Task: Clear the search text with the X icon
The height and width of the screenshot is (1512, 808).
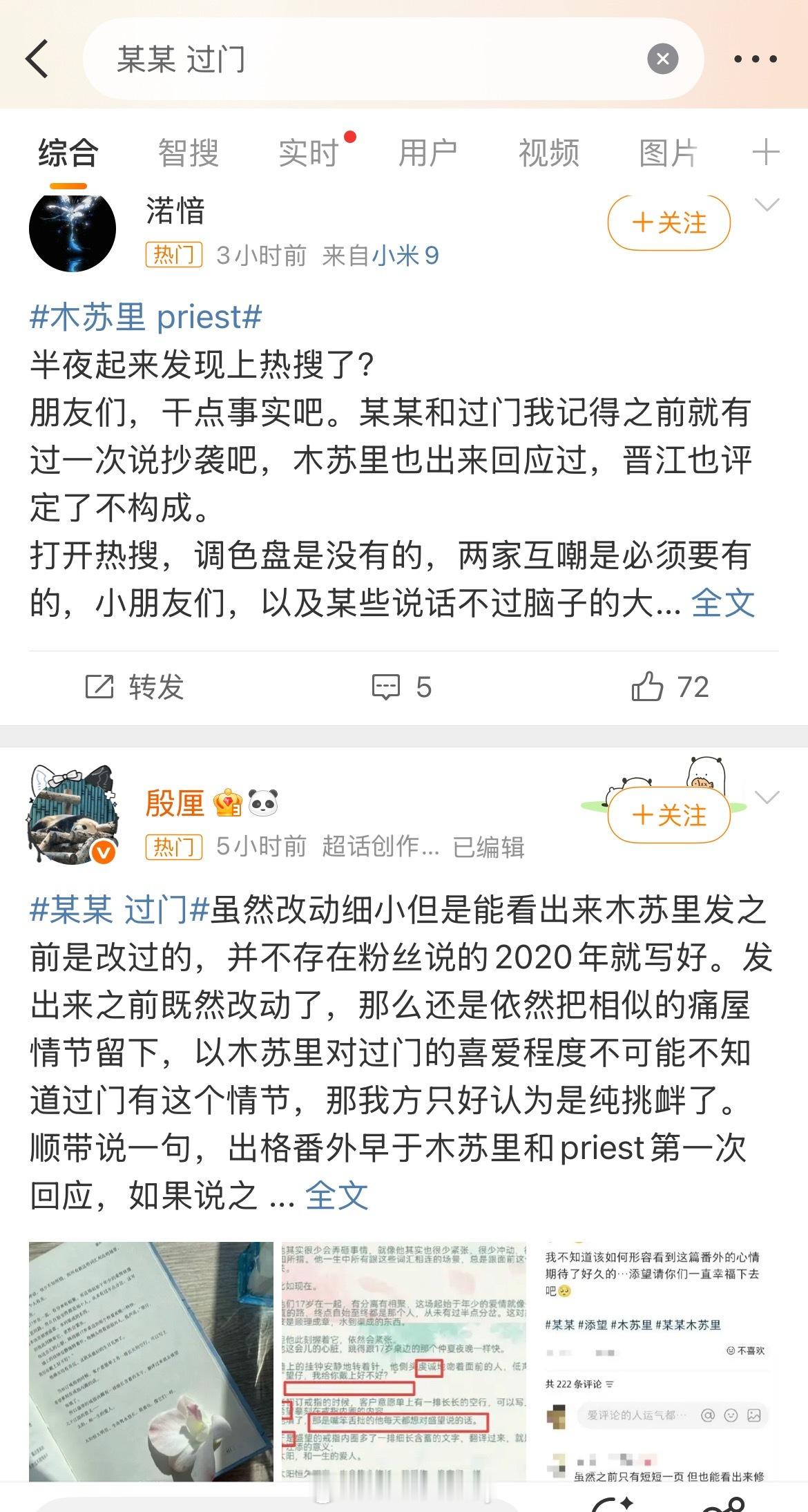Action: (x=663, y=59)
